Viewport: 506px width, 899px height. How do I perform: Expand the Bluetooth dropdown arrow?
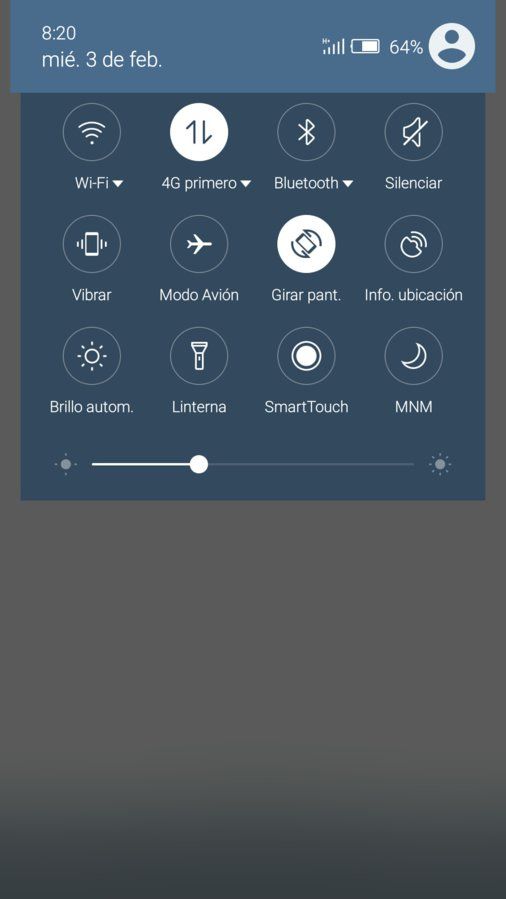(x=347, y=184)
